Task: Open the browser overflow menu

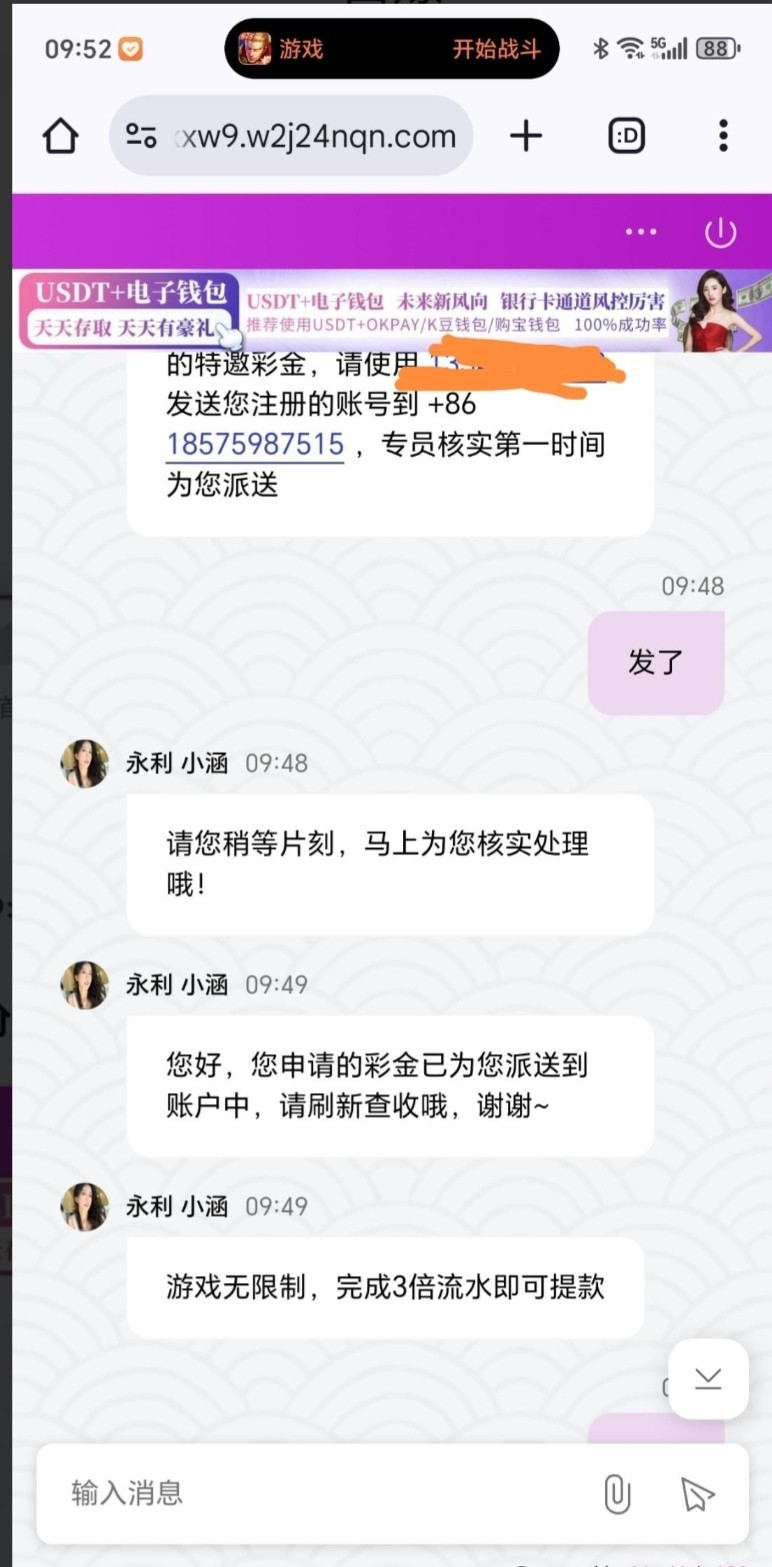Action: coord(723,136)
